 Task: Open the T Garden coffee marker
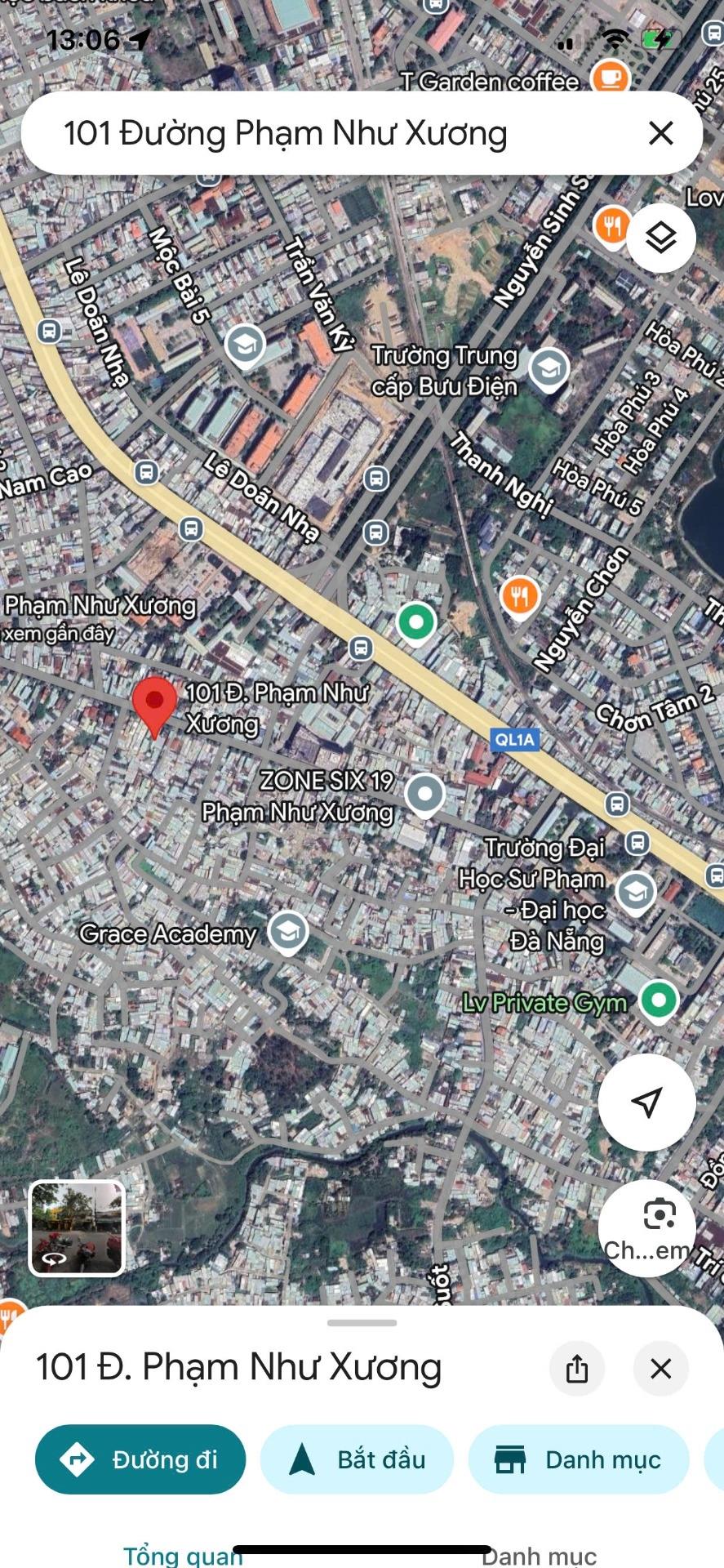point(610,78)
